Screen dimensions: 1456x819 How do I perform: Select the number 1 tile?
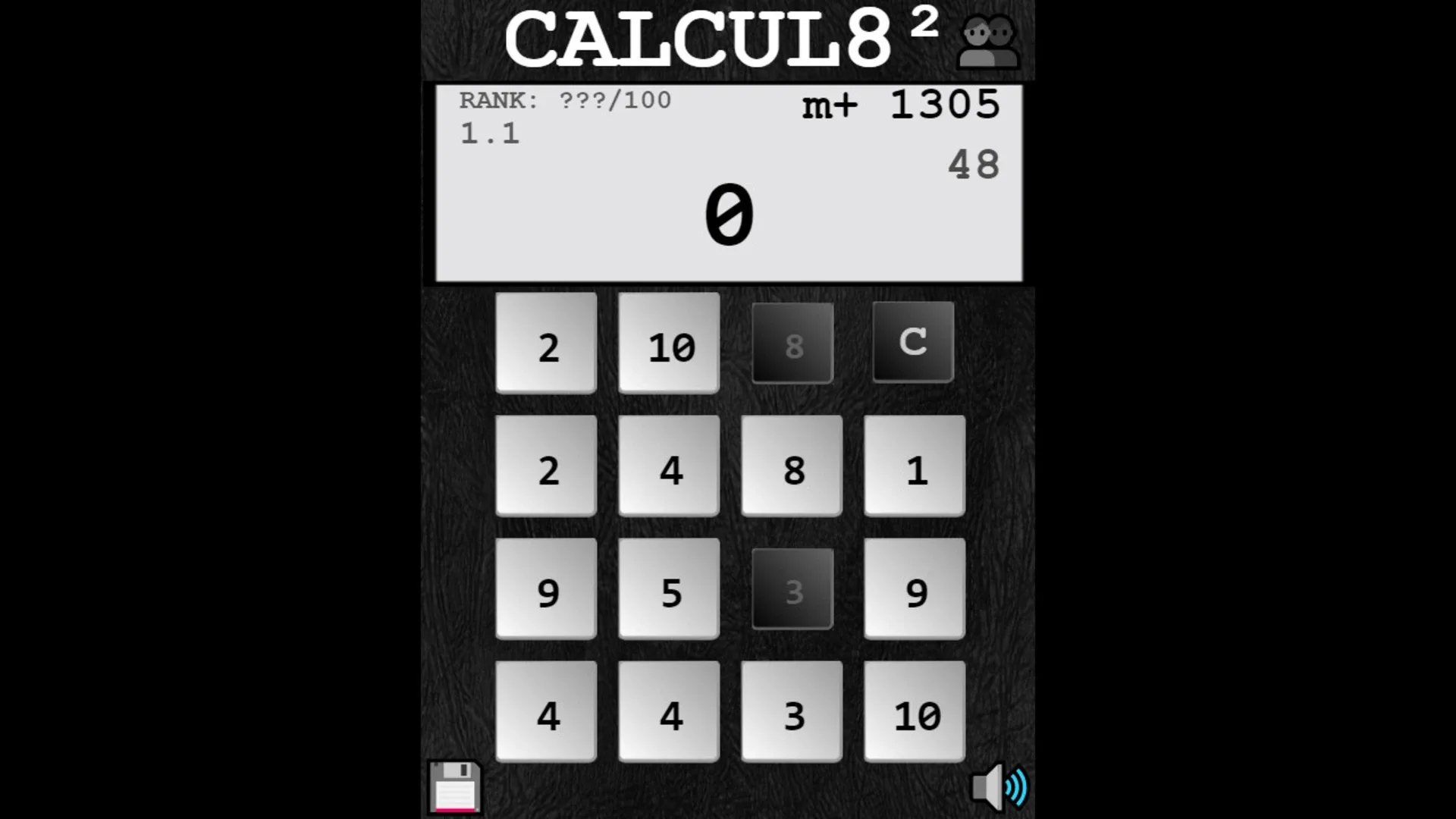point(915,466)
